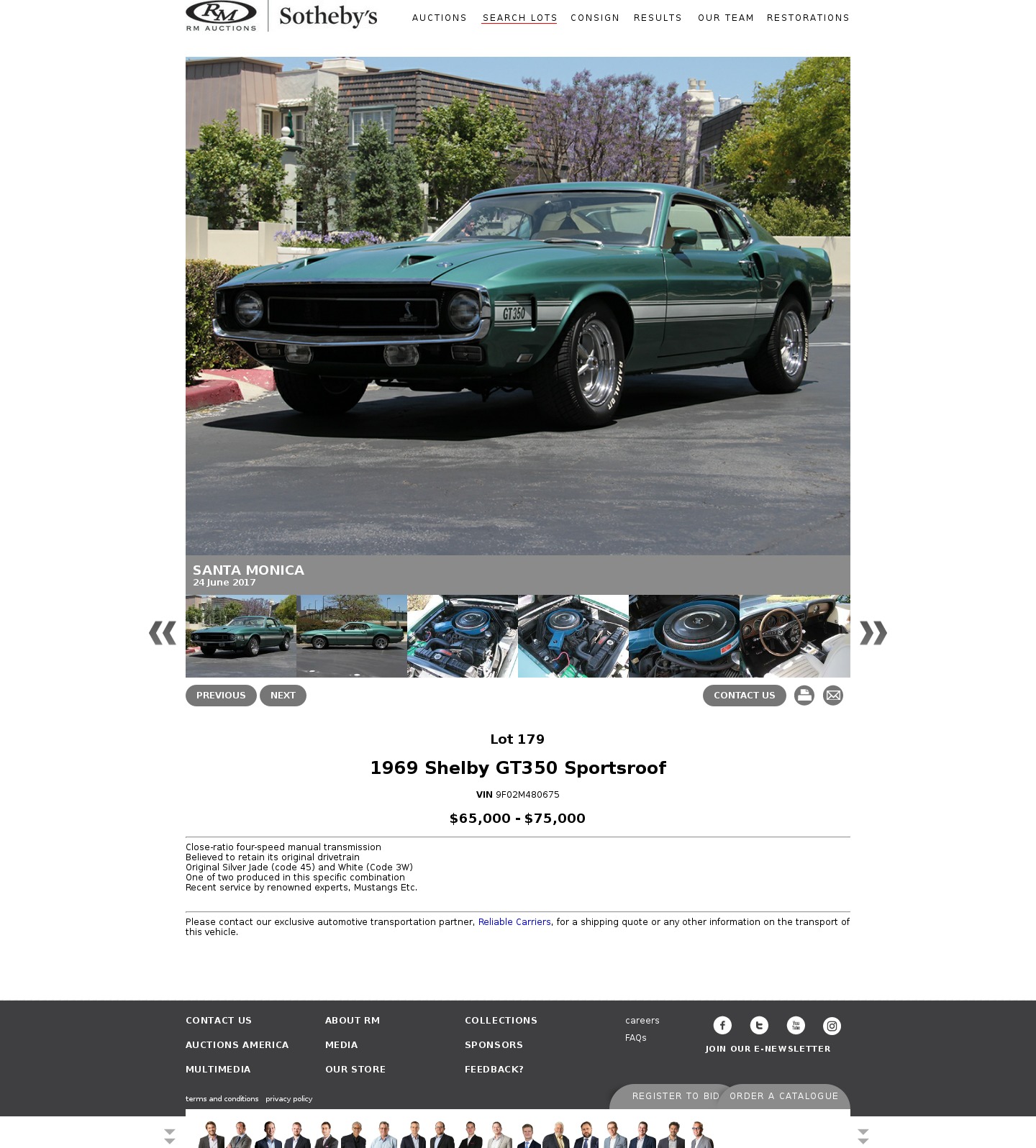This screenshot has width=1036, height=1148.
Task: Open the Our Store footer link
Action: tap(355, 1070)
